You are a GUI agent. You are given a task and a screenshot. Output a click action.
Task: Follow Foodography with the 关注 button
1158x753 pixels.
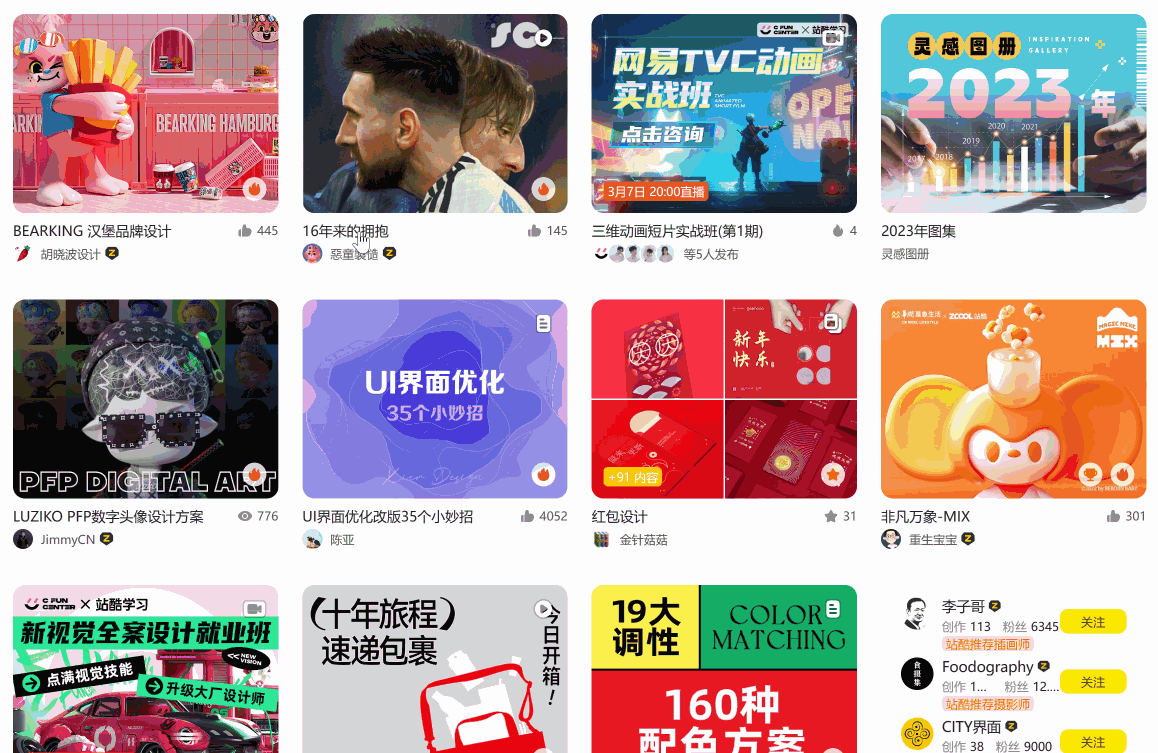1092,682
